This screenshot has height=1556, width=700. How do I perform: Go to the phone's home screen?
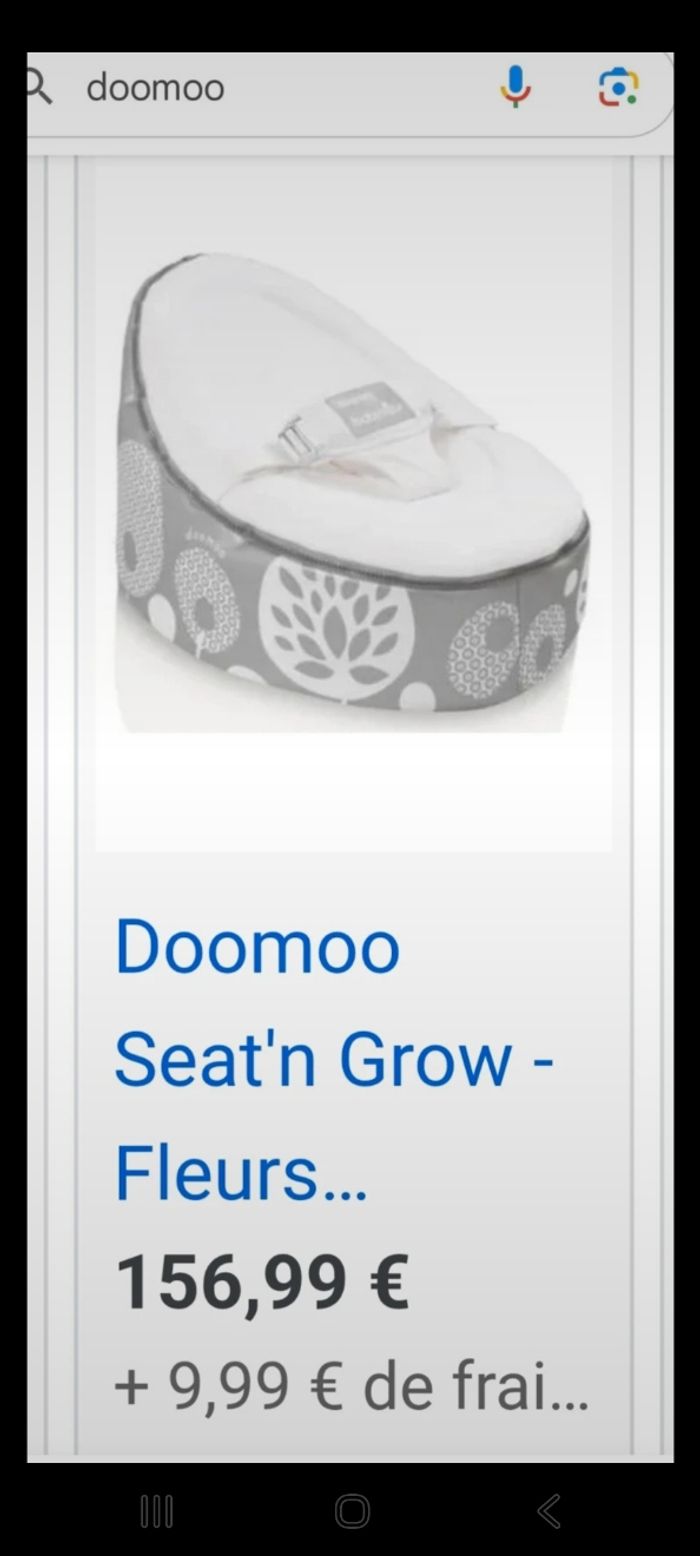click(x=352, y=1510)
